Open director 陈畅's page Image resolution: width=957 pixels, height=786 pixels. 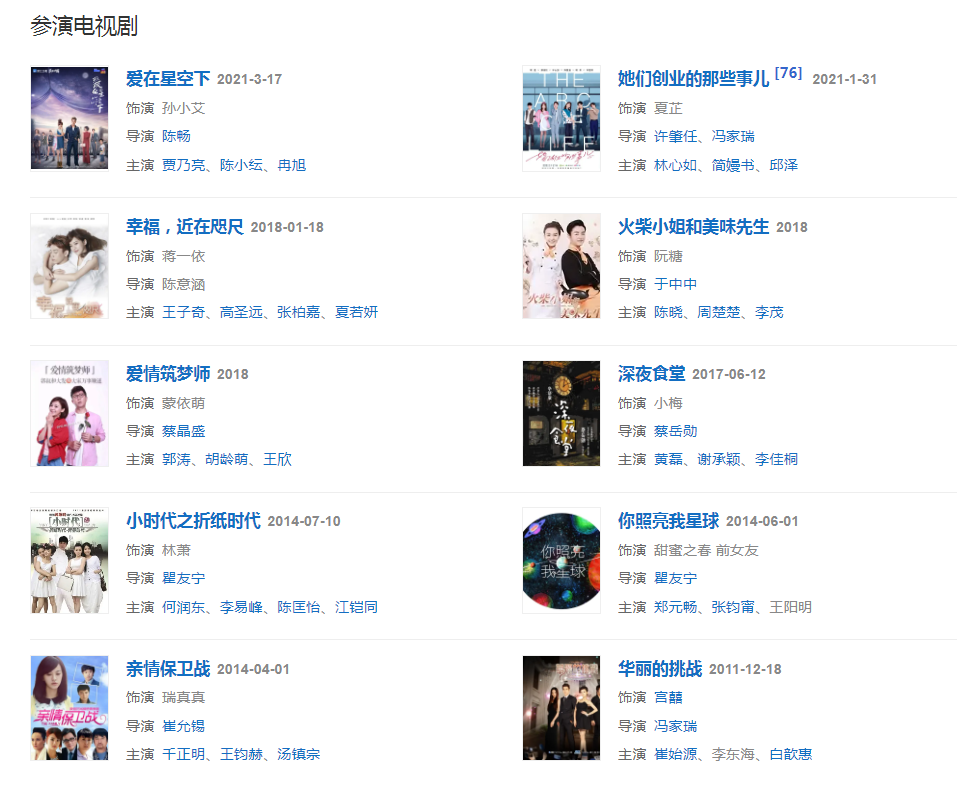(176, 136)
